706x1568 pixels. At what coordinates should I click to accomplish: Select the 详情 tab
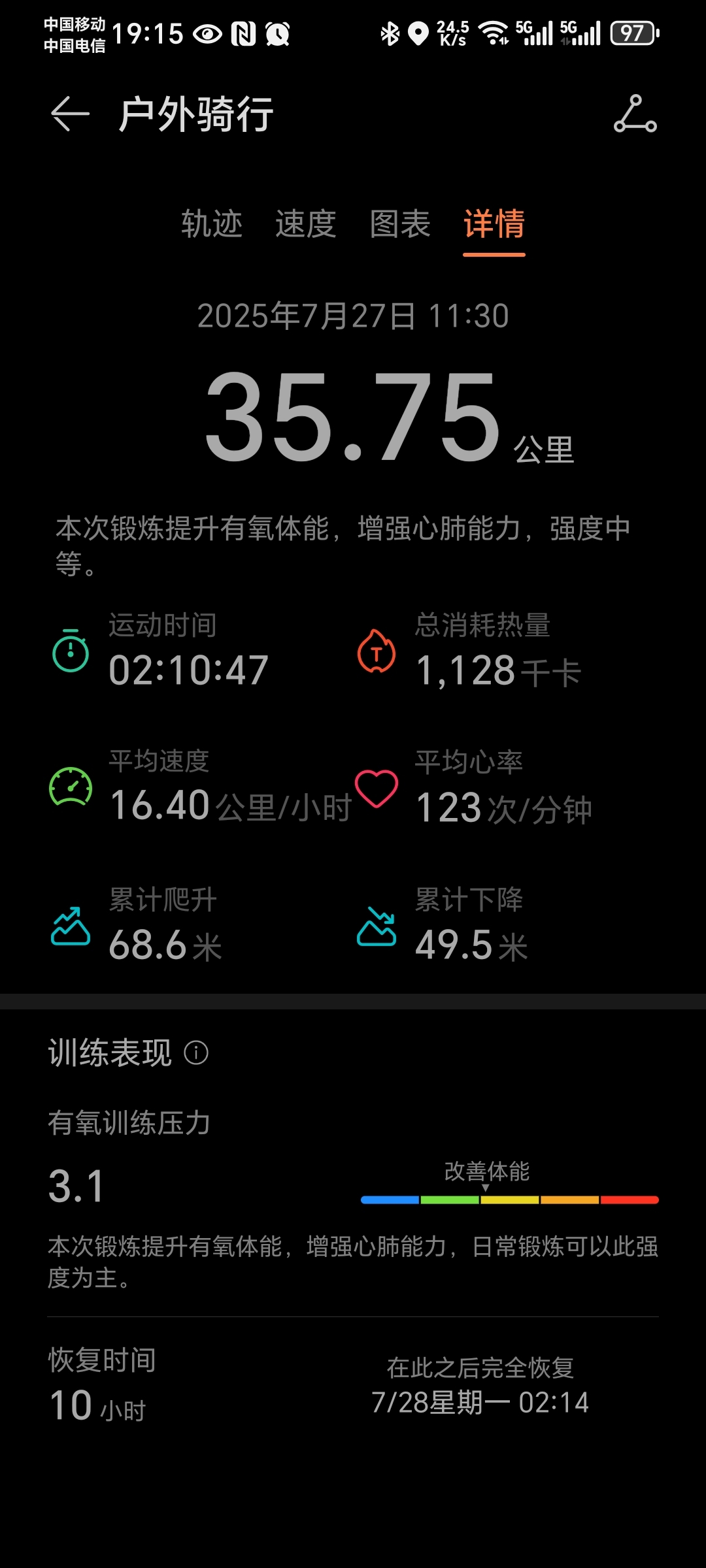pyautogui.click(x=494, y=224)
